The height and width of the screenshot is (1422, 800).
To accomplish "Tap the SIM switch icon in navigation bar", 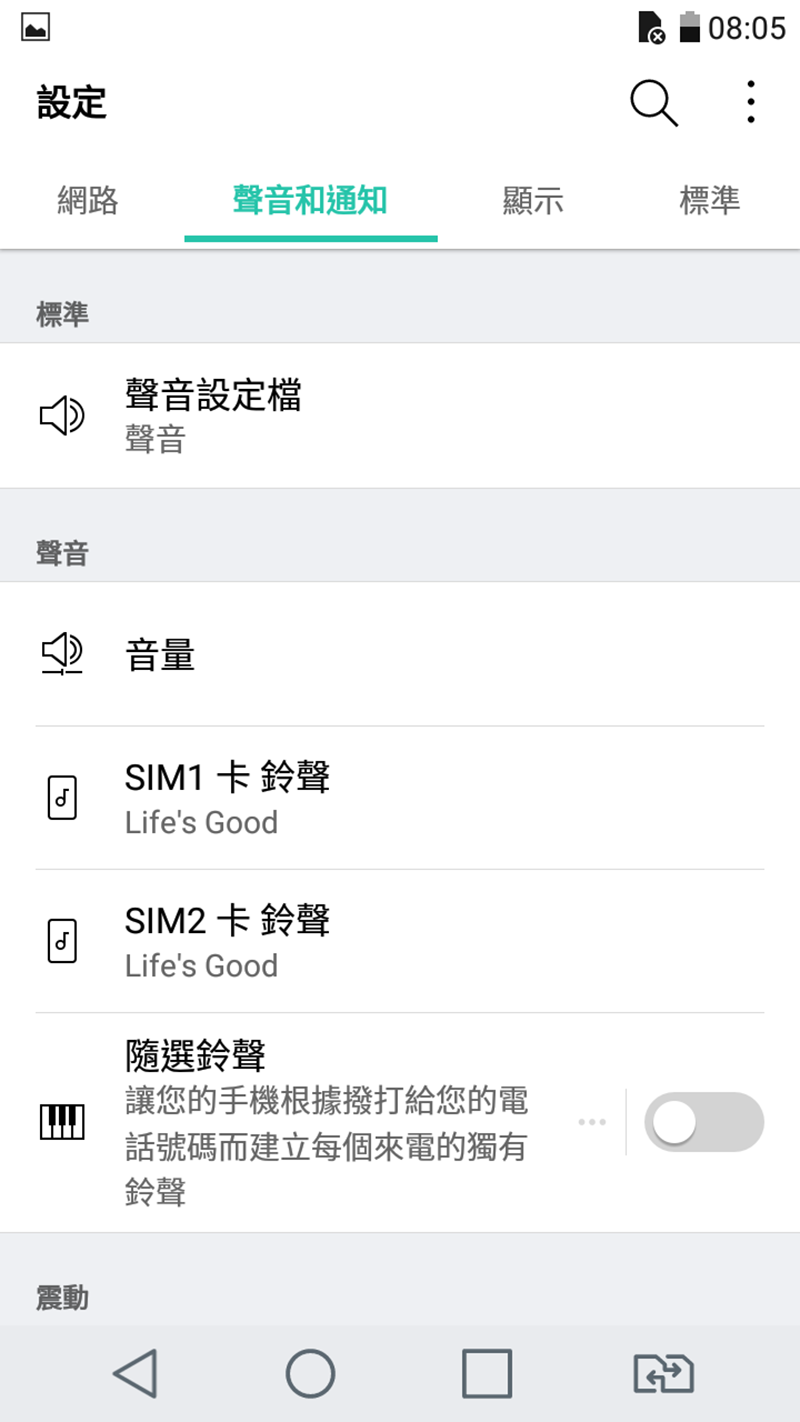I will click(x=664, y=1373).
